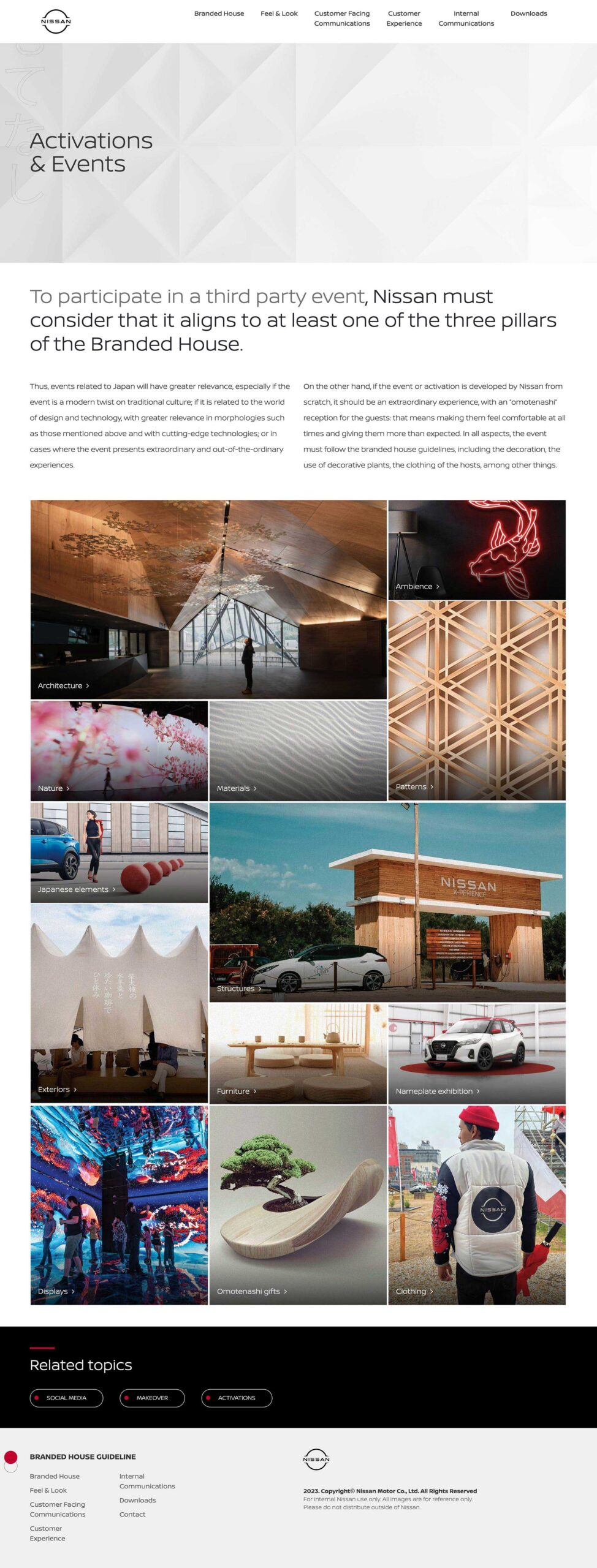View the Patterns tile

tap(476, 700)
